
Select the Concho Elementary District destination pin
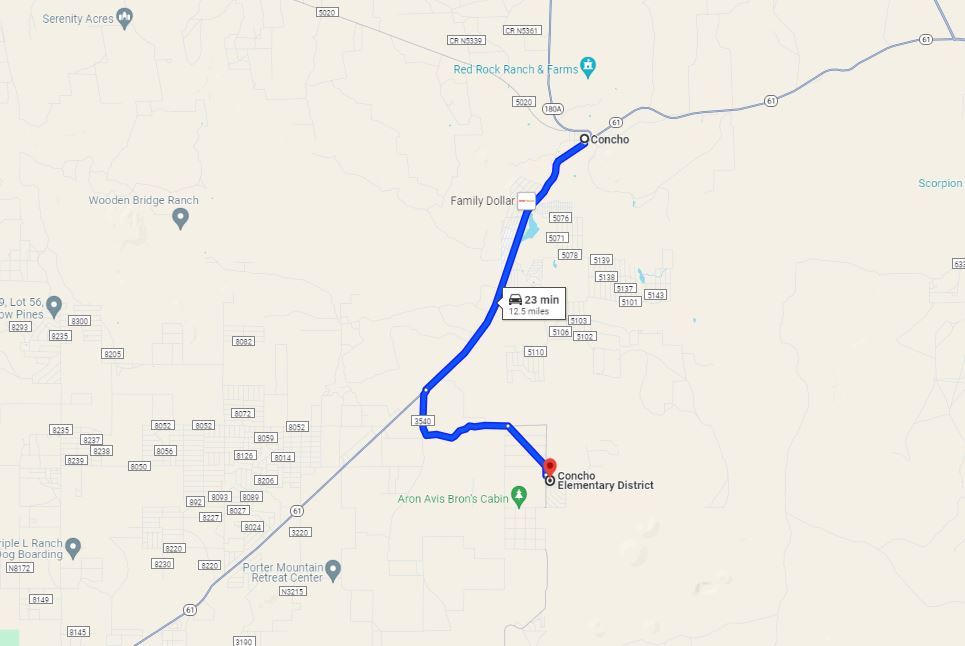point(550,468)
